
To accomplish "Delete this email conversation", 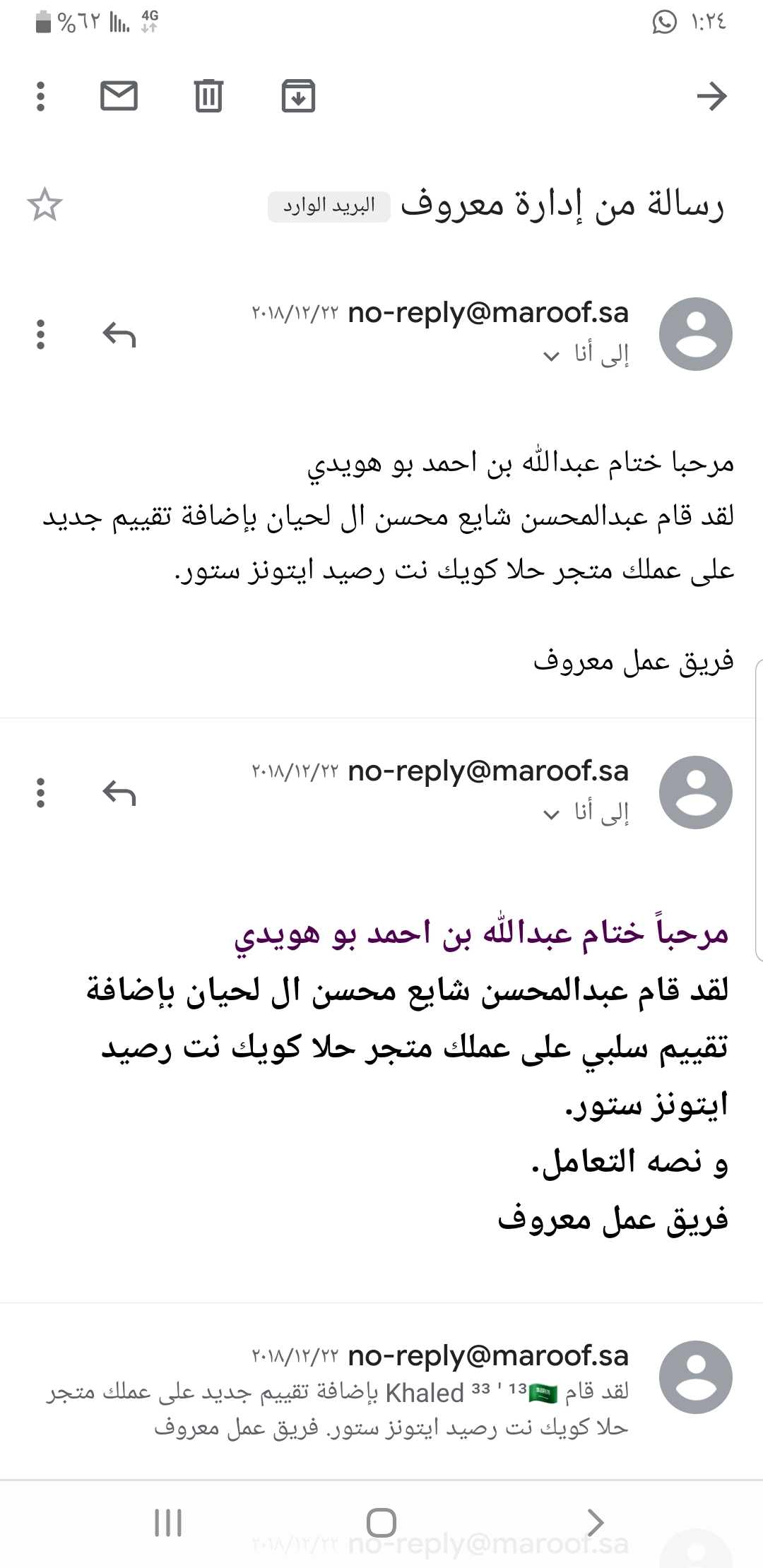I will pyautogui.click(x=208, y=96).
